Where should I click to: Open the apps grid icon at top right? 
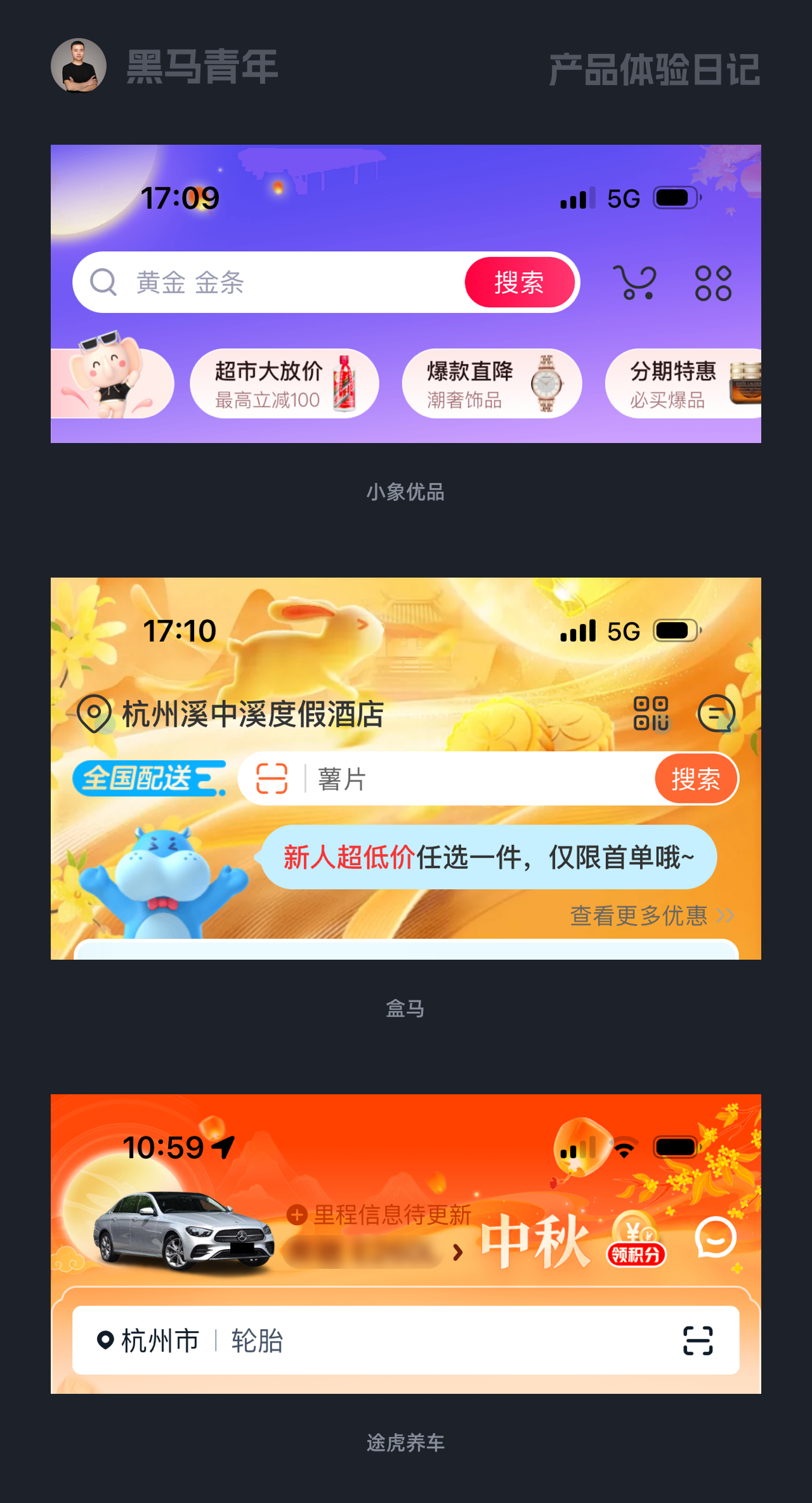pyautogui.click(x=713, y=281)
